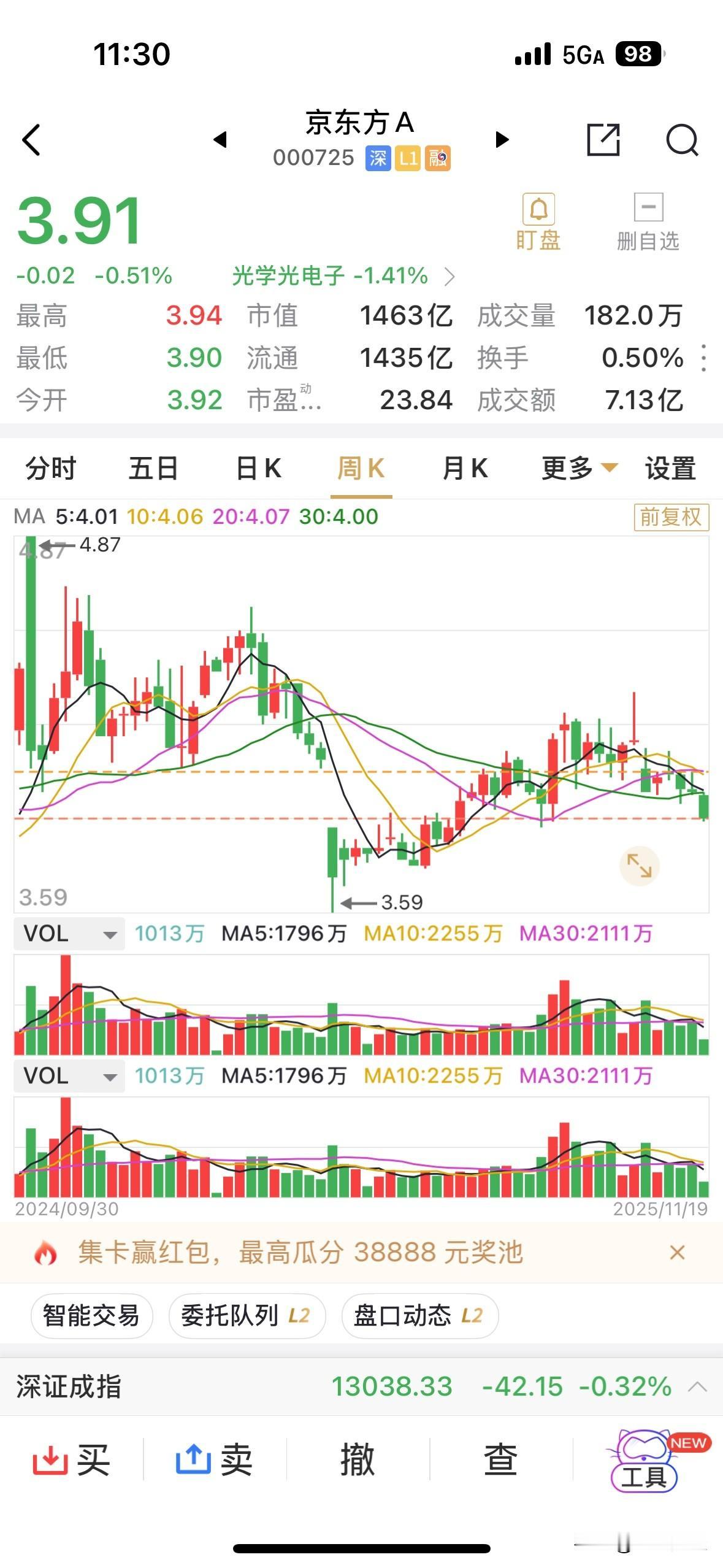Screen dimensions: 723x1568
Task: Open the three-dot more options beside 换手
Action: [x=703, y=359]
